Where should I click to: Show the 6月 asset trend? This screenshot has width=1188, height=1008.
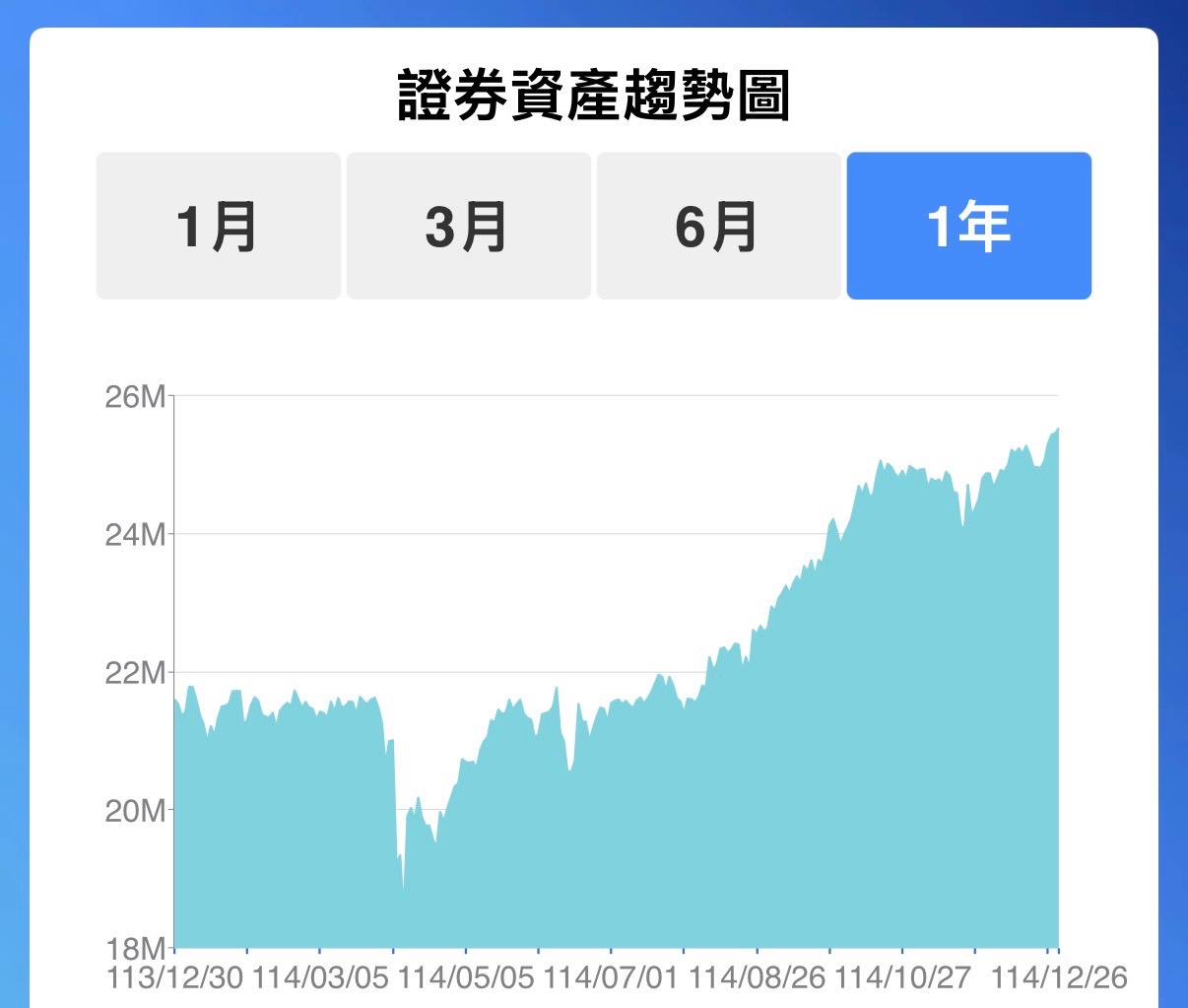coord(718,226)
